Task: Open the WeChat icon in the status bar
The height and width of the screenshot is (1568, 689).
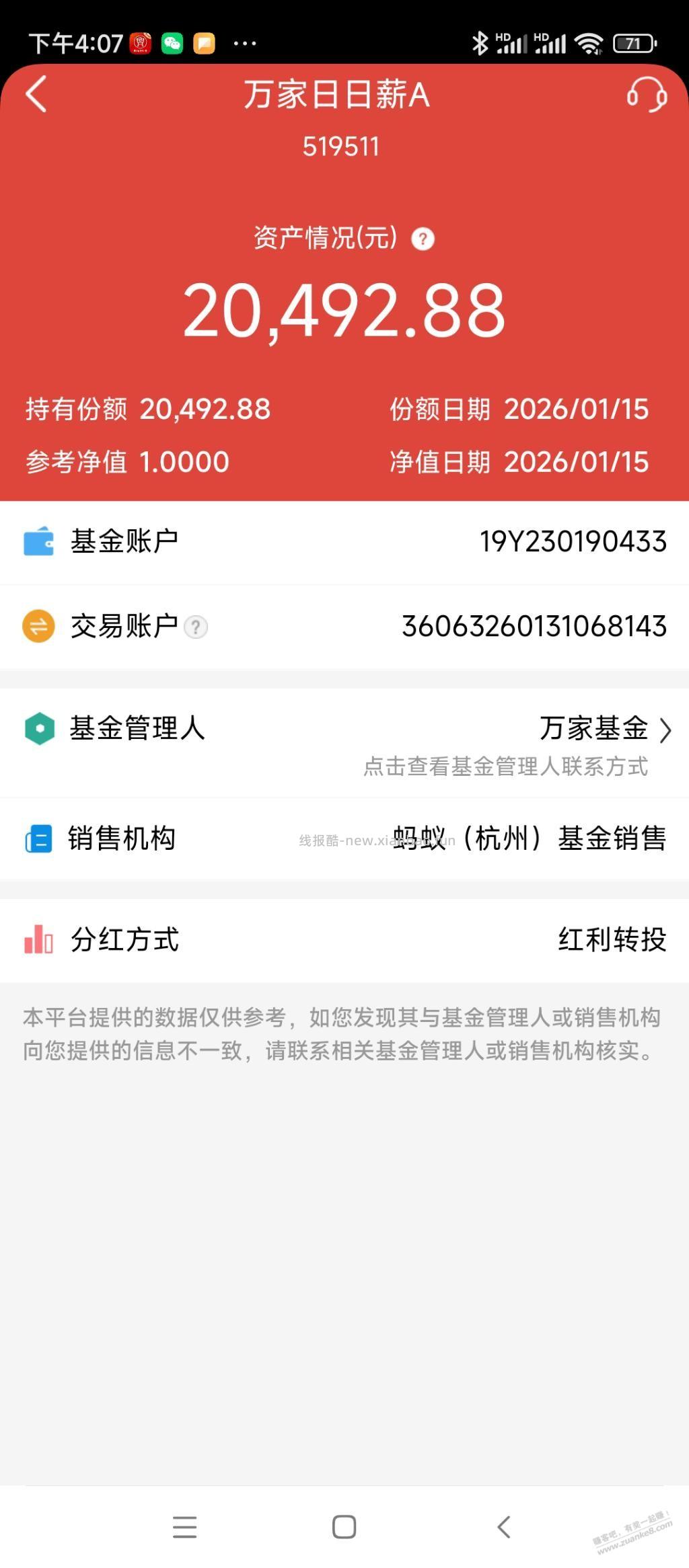Action: [170, 42]
